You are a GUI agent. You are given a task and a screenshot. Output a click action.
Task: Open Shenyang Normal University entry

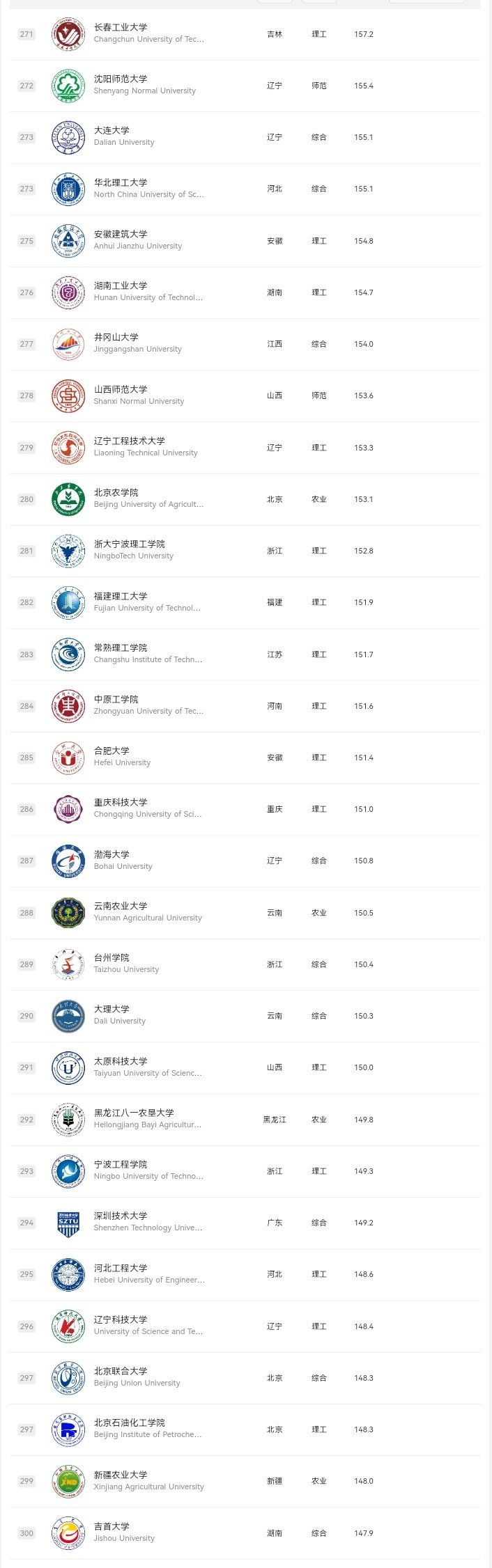[121, 79]
